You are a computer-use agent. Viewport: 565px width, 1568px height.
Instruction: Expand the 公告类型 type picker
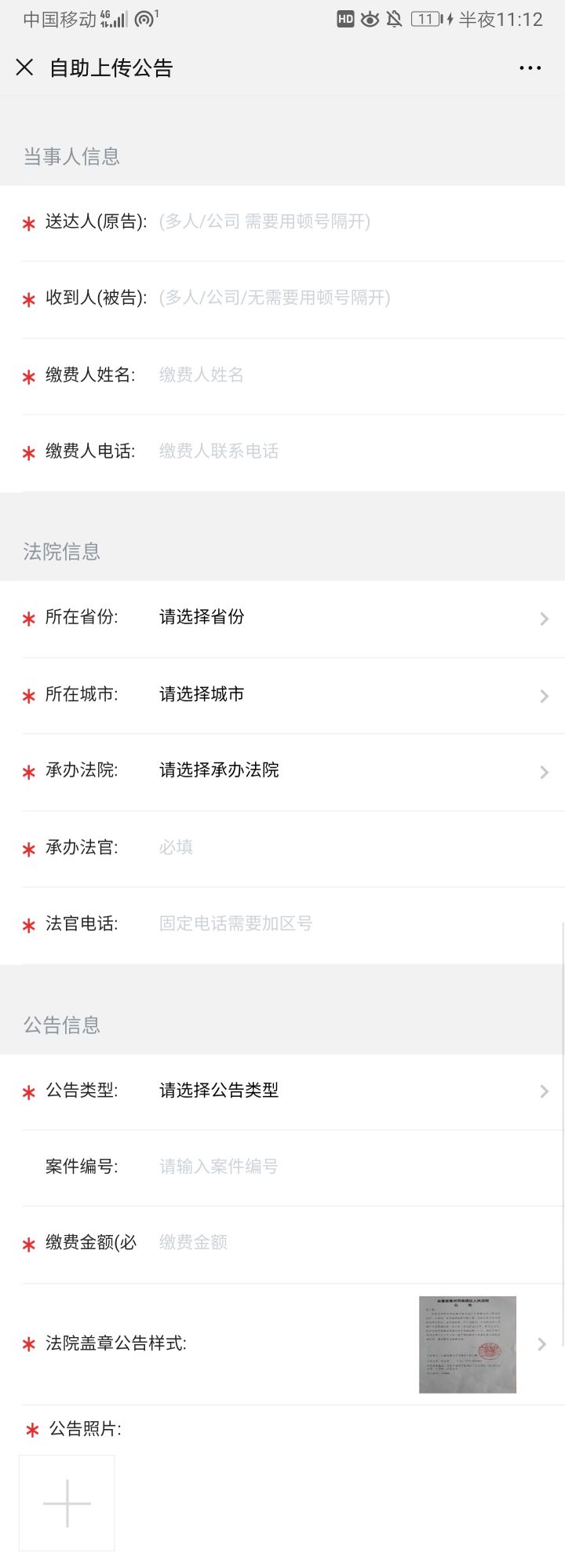(x=353, y=1091)
